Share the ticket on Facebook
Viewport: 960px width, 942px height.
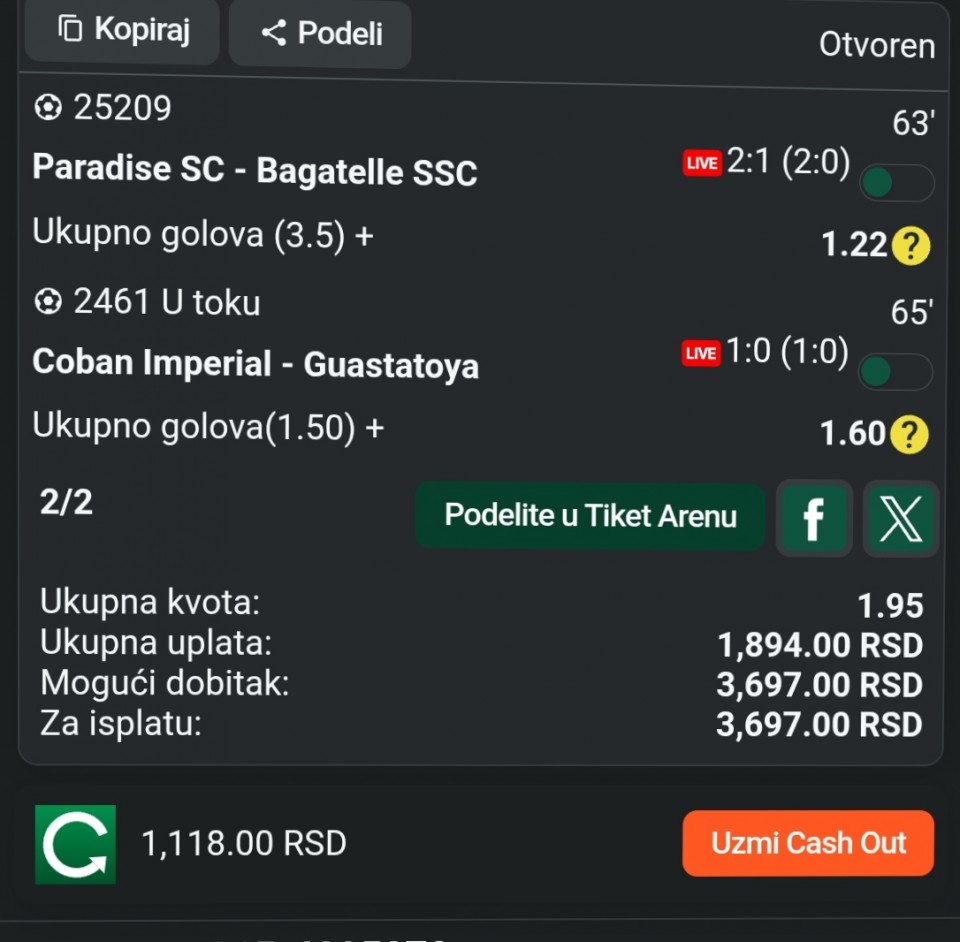click(814, 518)
